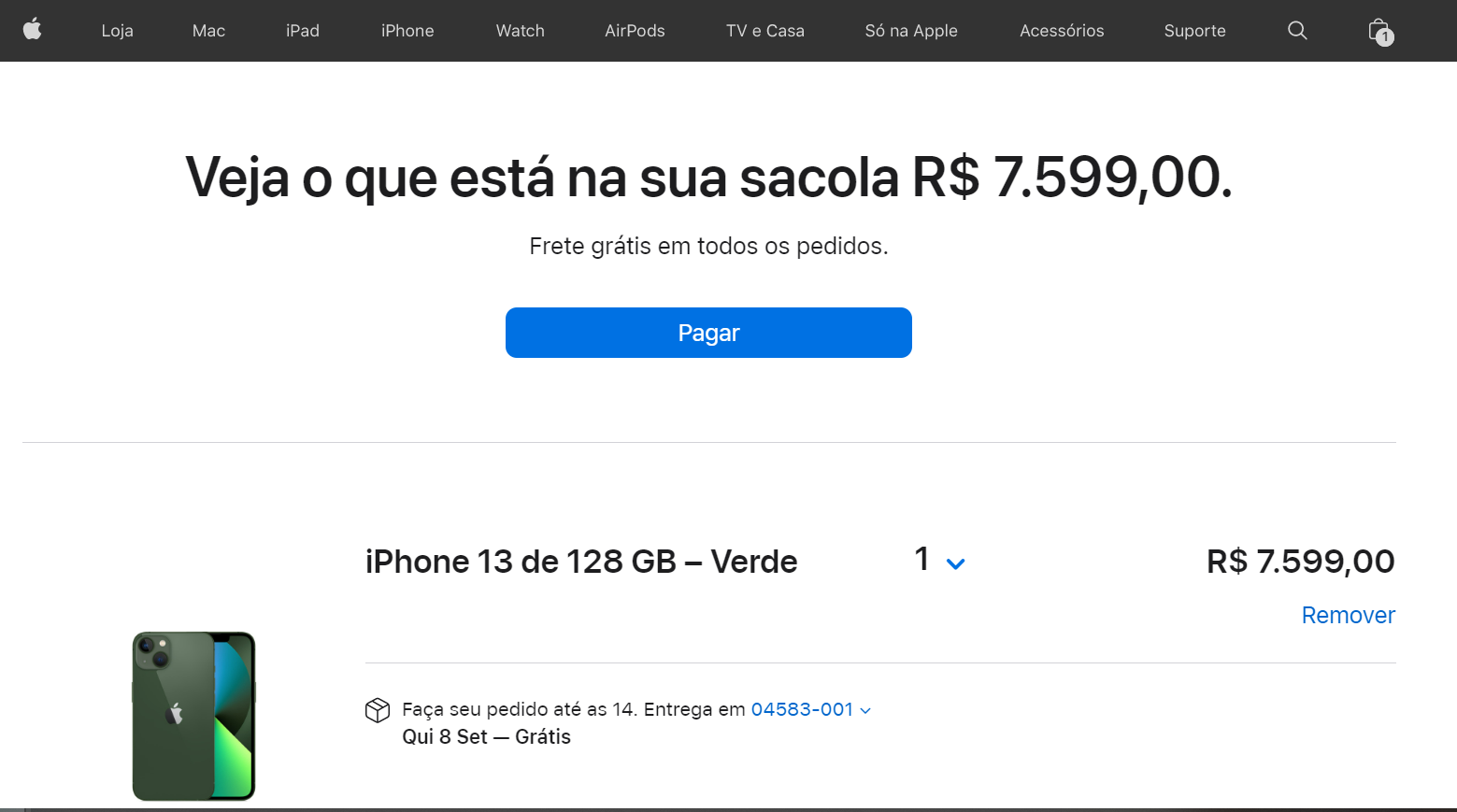Tap the green iPhone 13 image
Viewport: 1457px width, 812px height.
point(193,716)
